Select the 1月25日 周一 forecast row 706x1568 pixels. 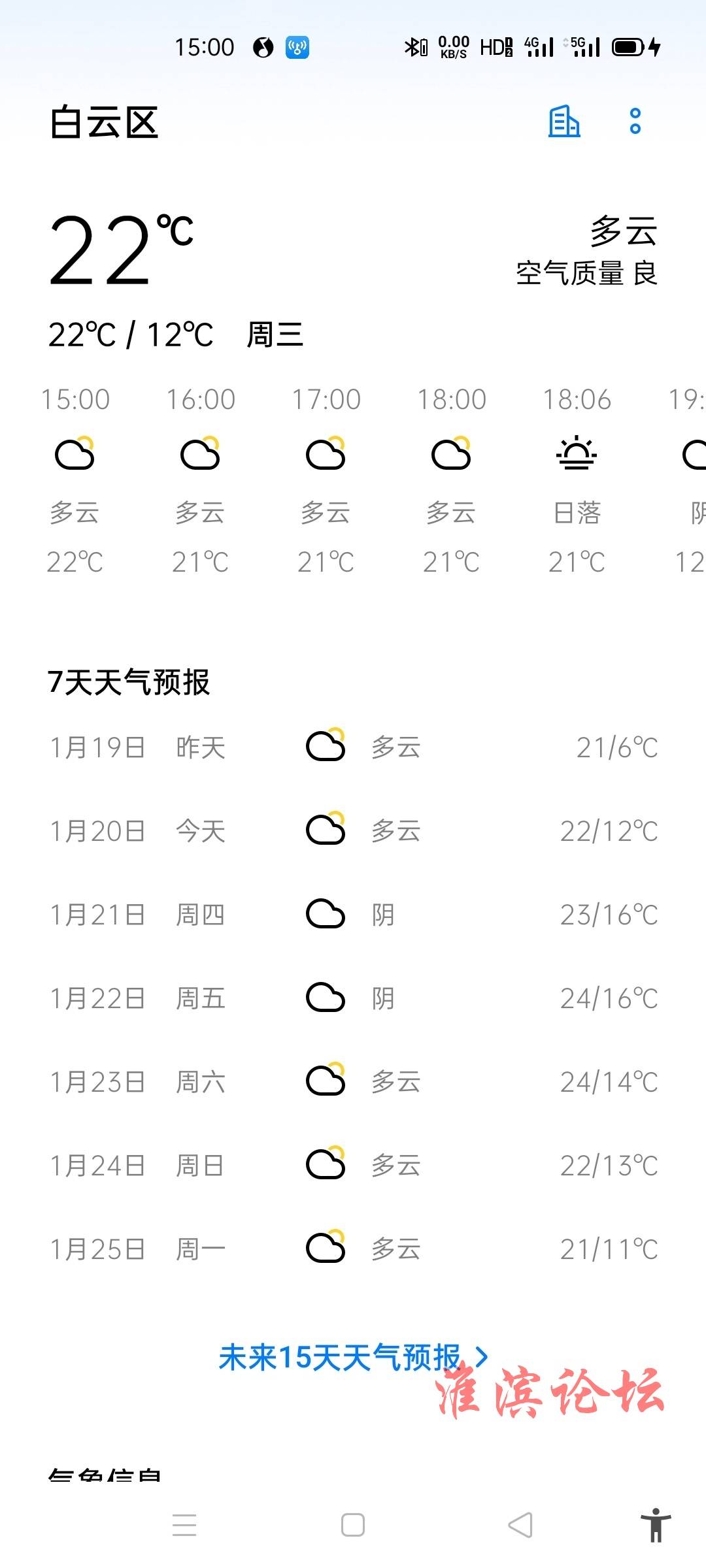(353, 1249)
